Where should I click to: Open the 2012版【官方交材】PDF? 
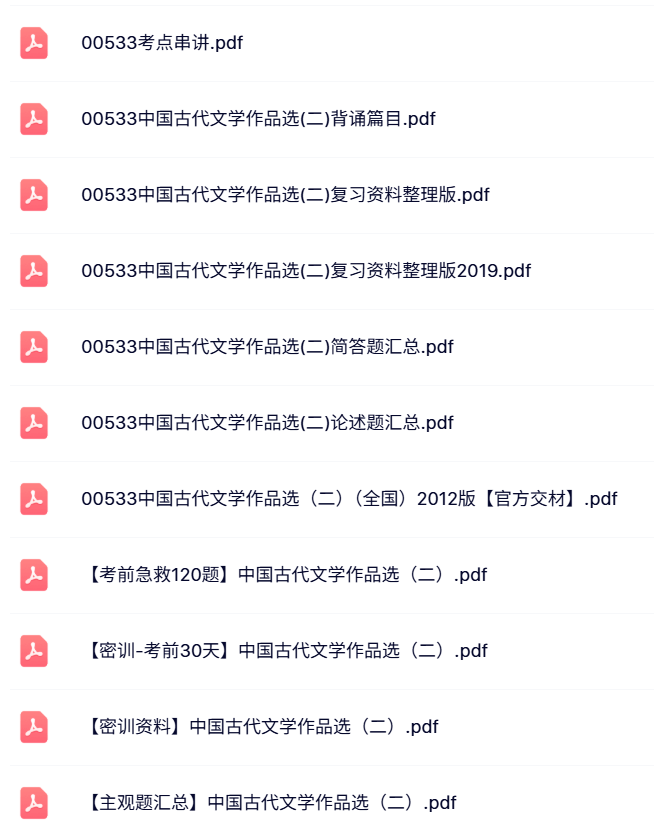(x=349, y=499)
